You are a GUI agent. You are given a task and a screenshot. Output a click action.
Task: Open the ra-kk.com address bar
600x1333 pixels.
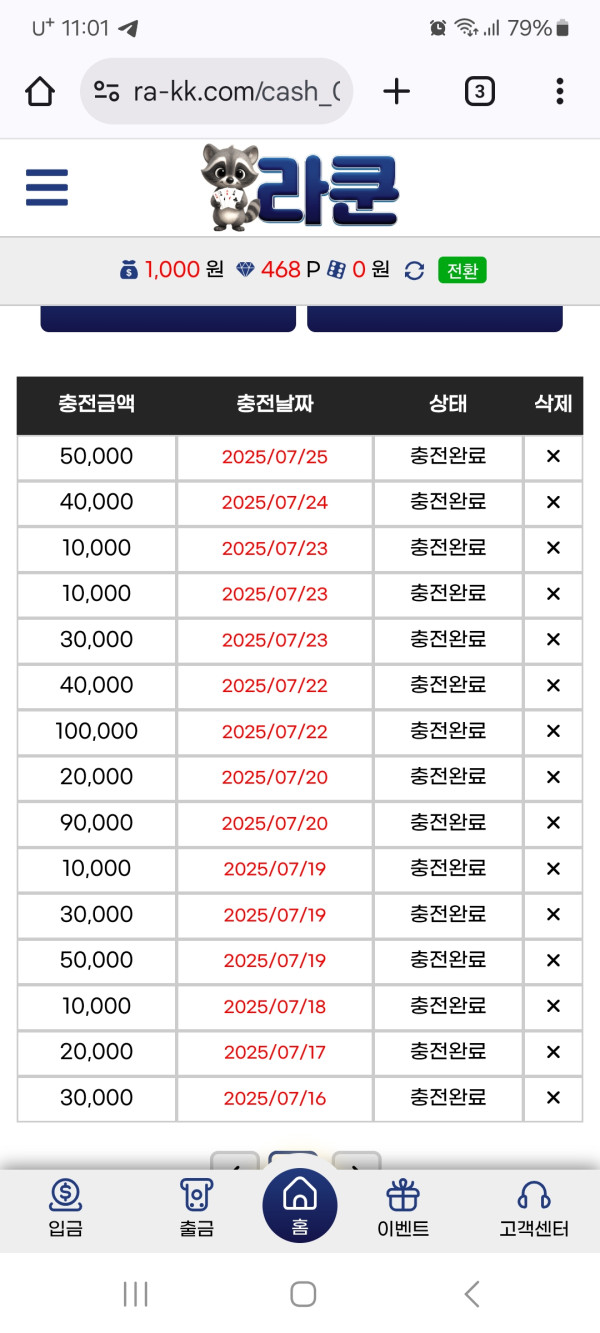(216, 92)
